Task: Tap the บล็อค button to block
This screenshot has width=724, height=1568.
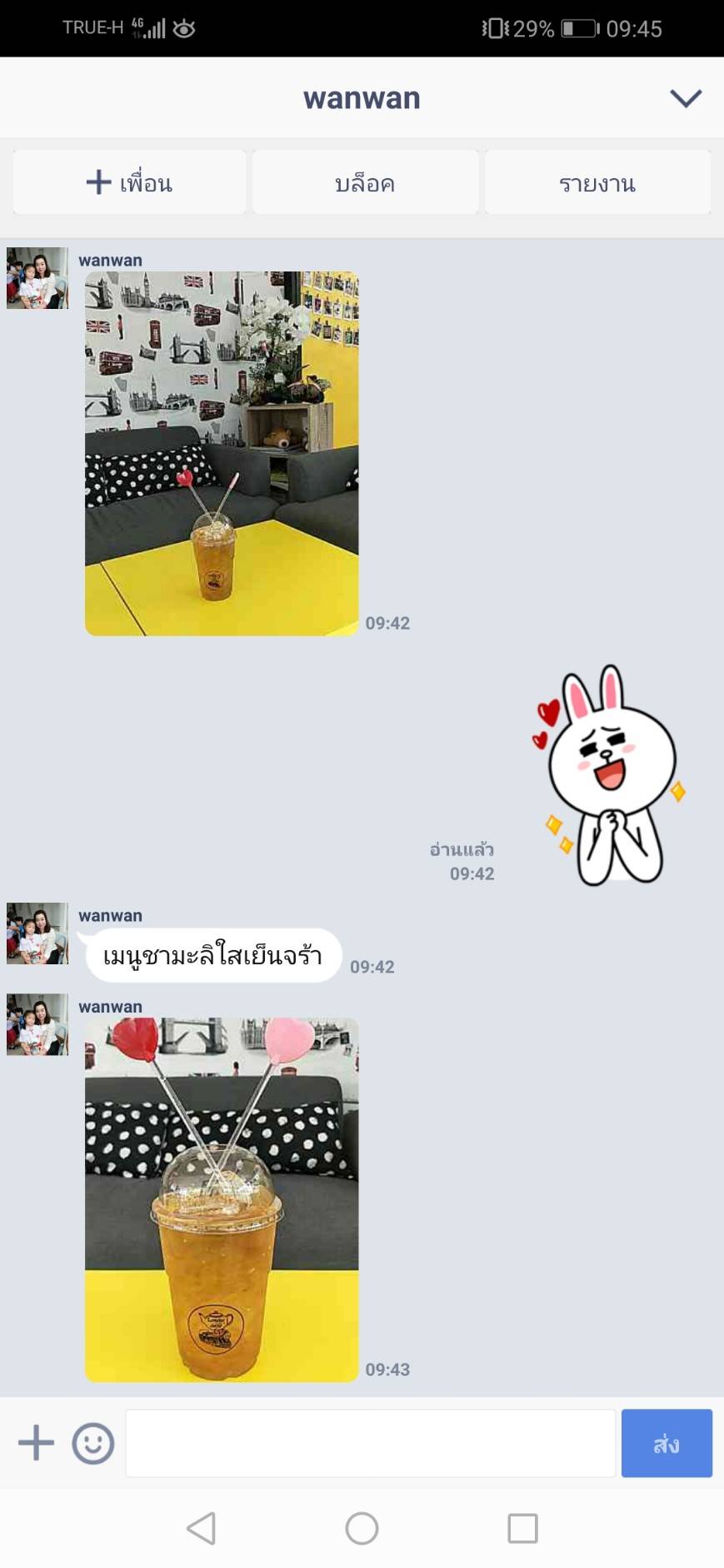Action: coord(365,182)
